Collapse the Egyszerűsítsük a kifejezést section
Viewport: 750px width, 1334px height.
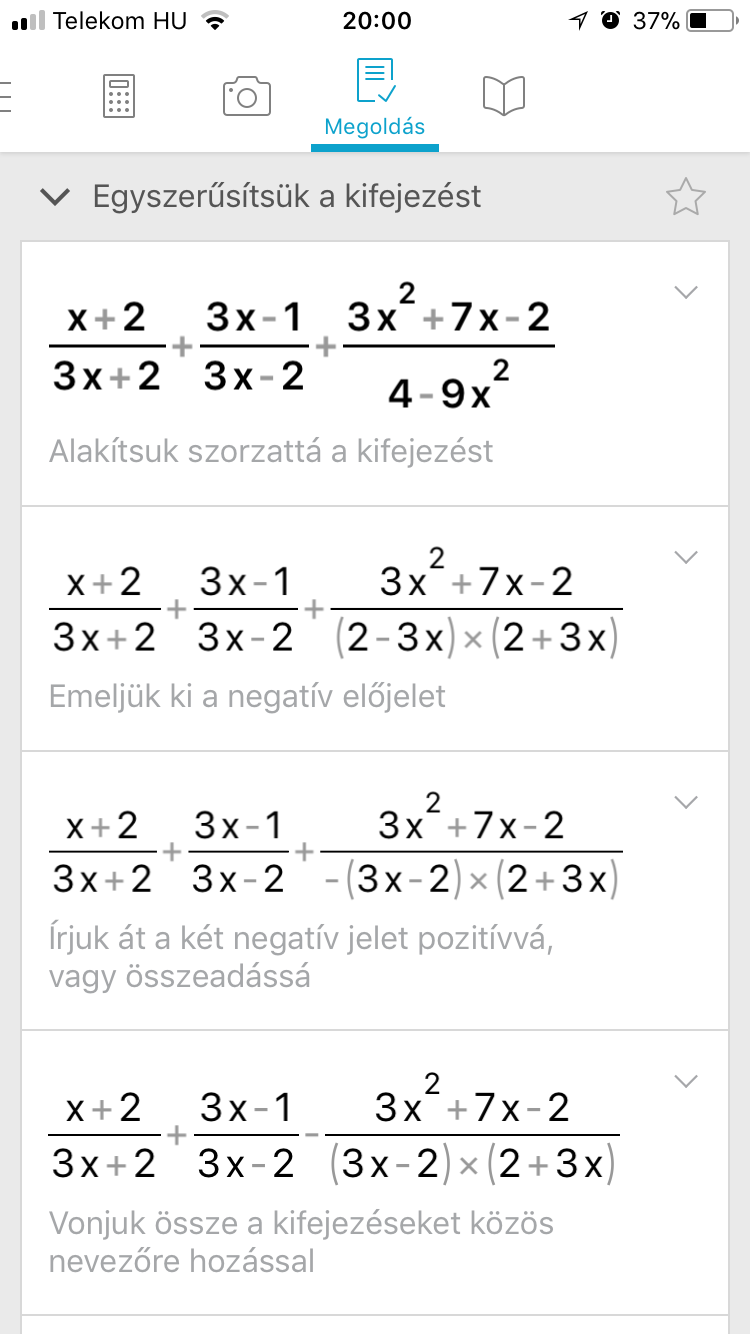pos(56,197)
